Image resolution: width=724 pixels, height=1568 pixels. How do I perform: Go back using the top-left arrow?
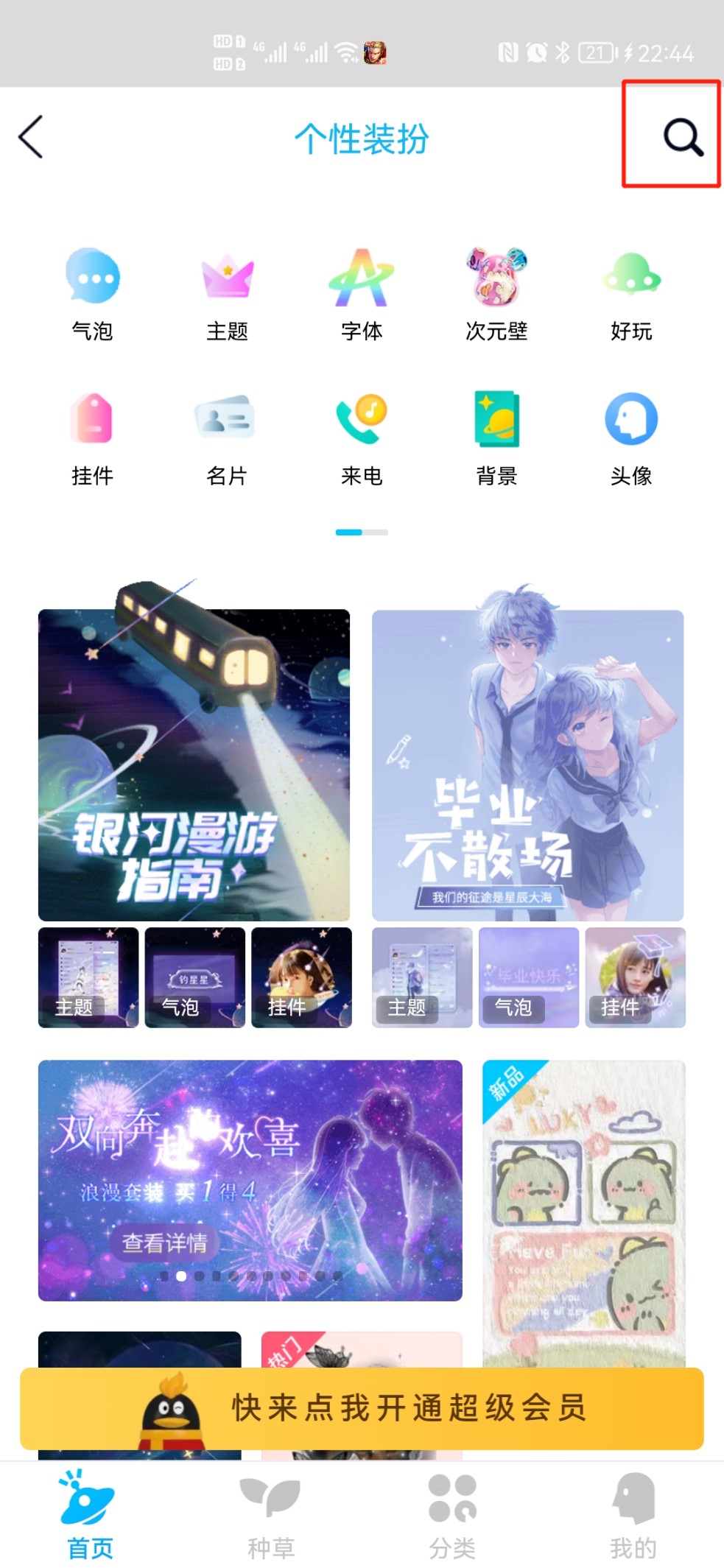tap(31, 137)
